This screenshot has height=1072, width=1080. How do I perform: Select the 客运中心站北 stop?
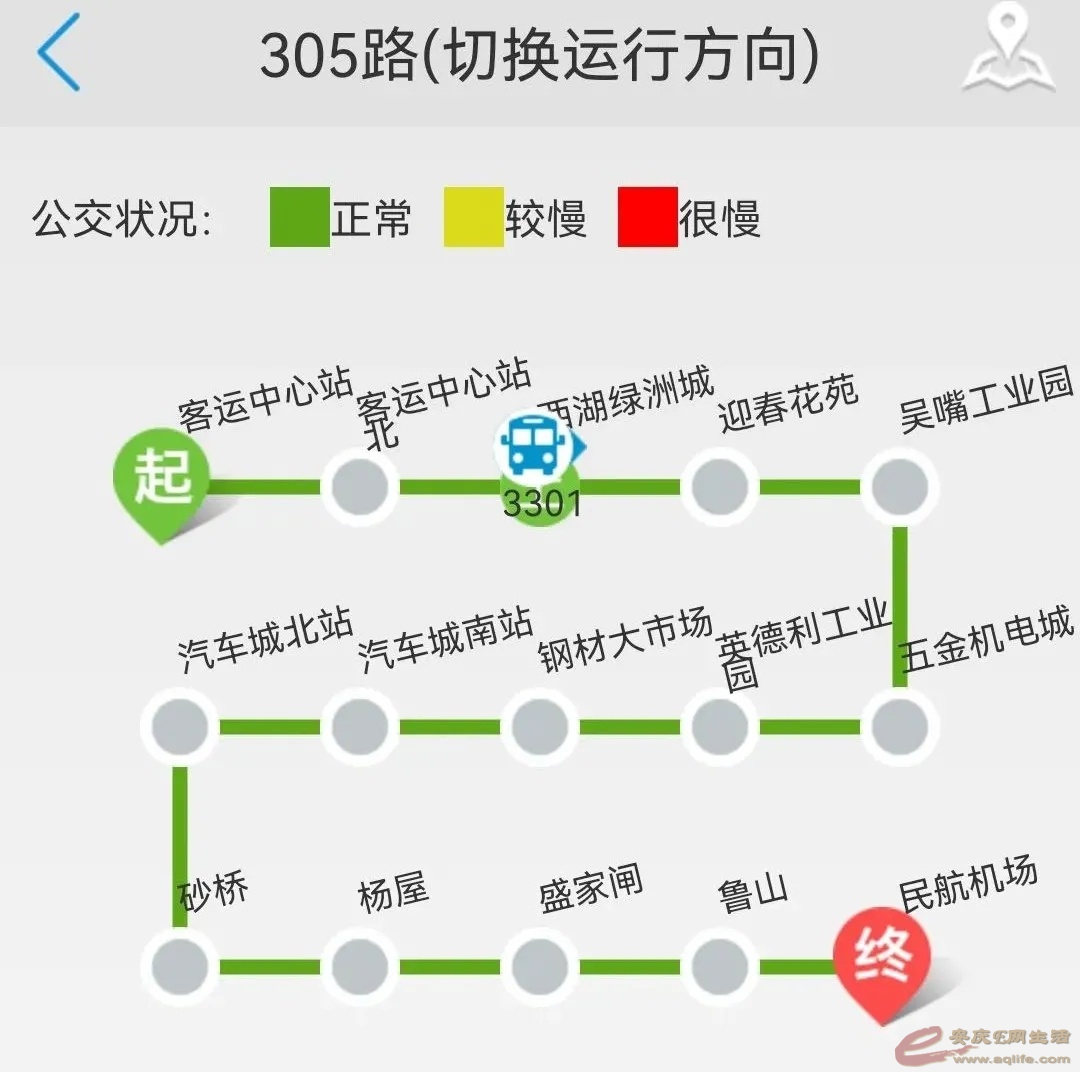click(x=360, y=487)
